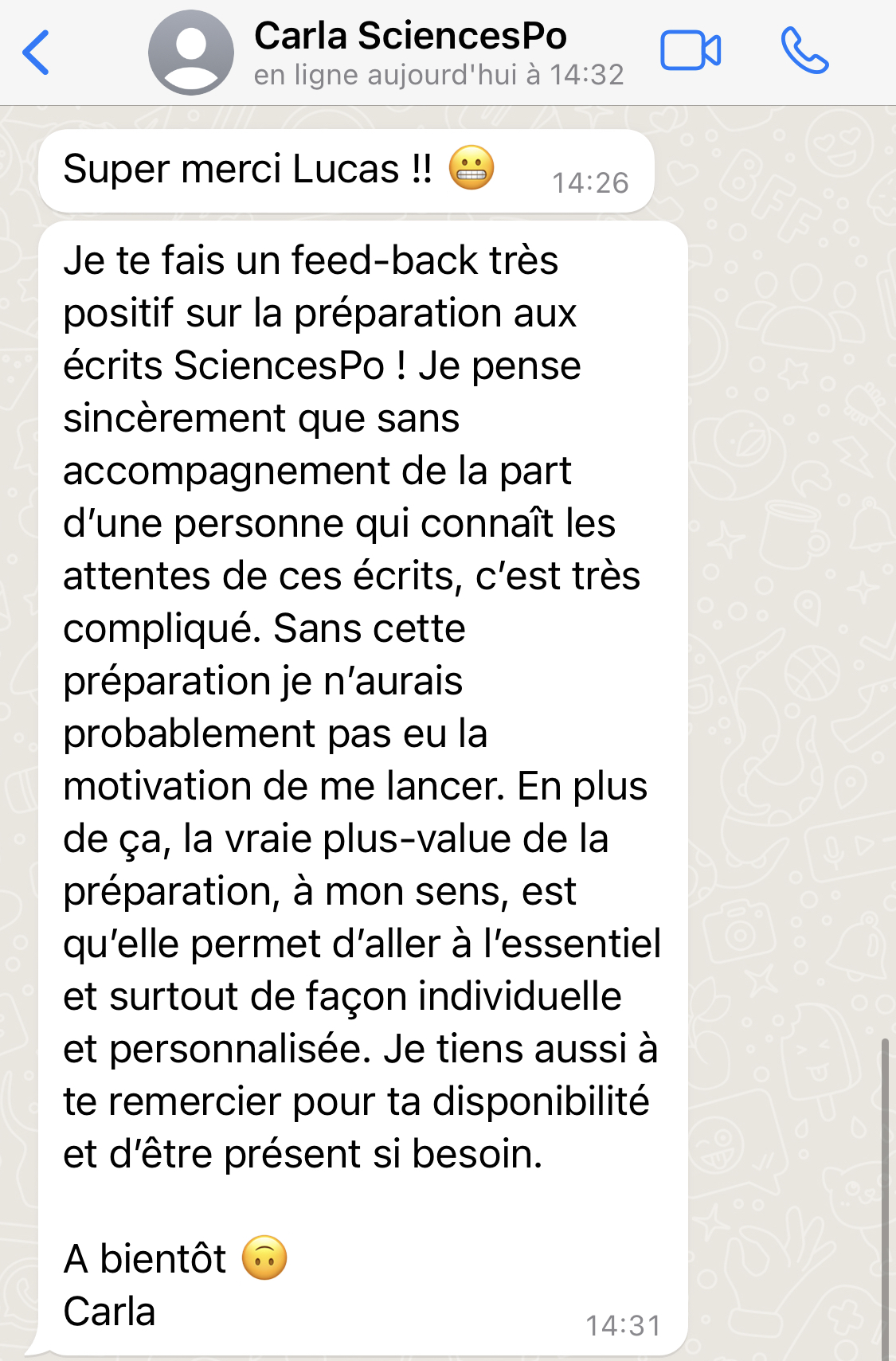Go back to the chat list
This screenshot has width=896, height=1361.
pyautogui.click(x=37, y=53)
